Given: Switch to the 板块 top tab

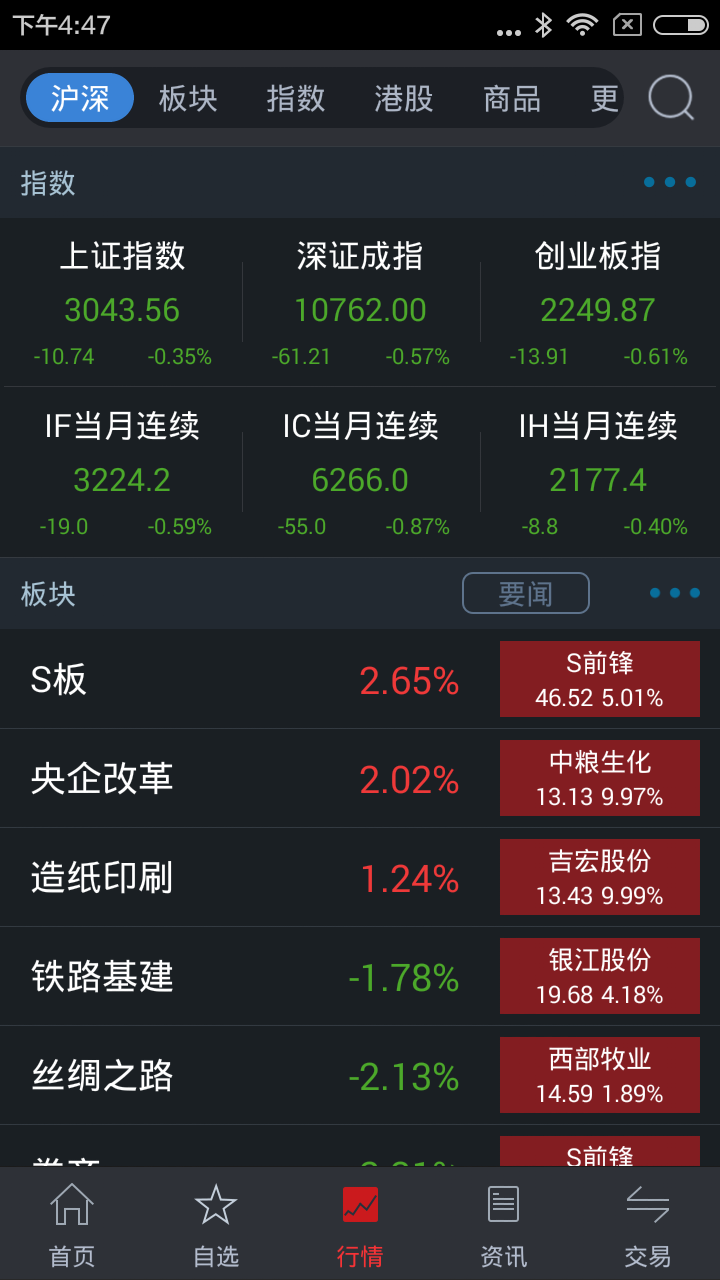Looking at the screenshot, I should click(188, 98).
